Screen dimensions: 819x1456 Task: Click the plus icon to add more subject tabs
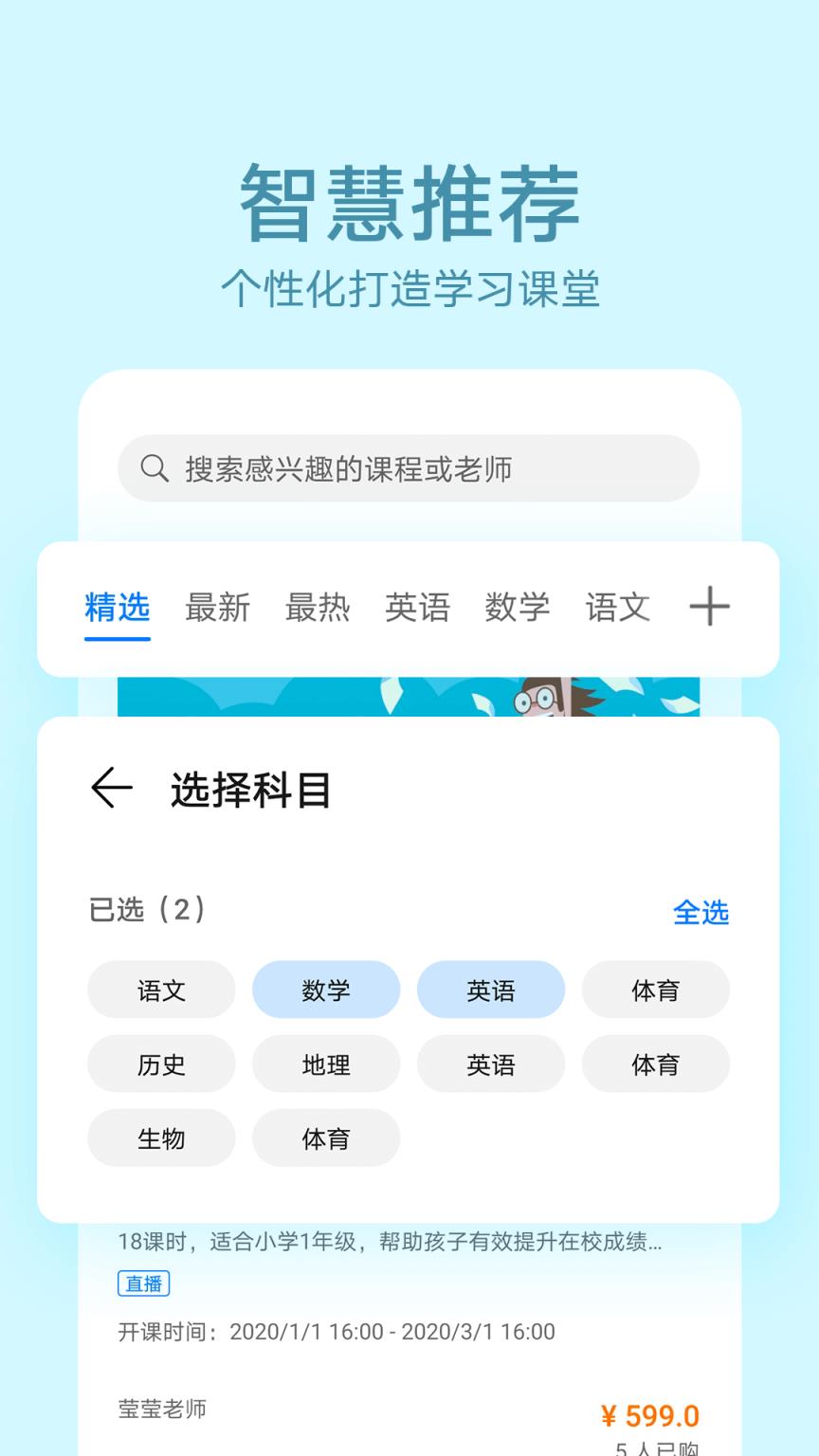pos(711,608)
